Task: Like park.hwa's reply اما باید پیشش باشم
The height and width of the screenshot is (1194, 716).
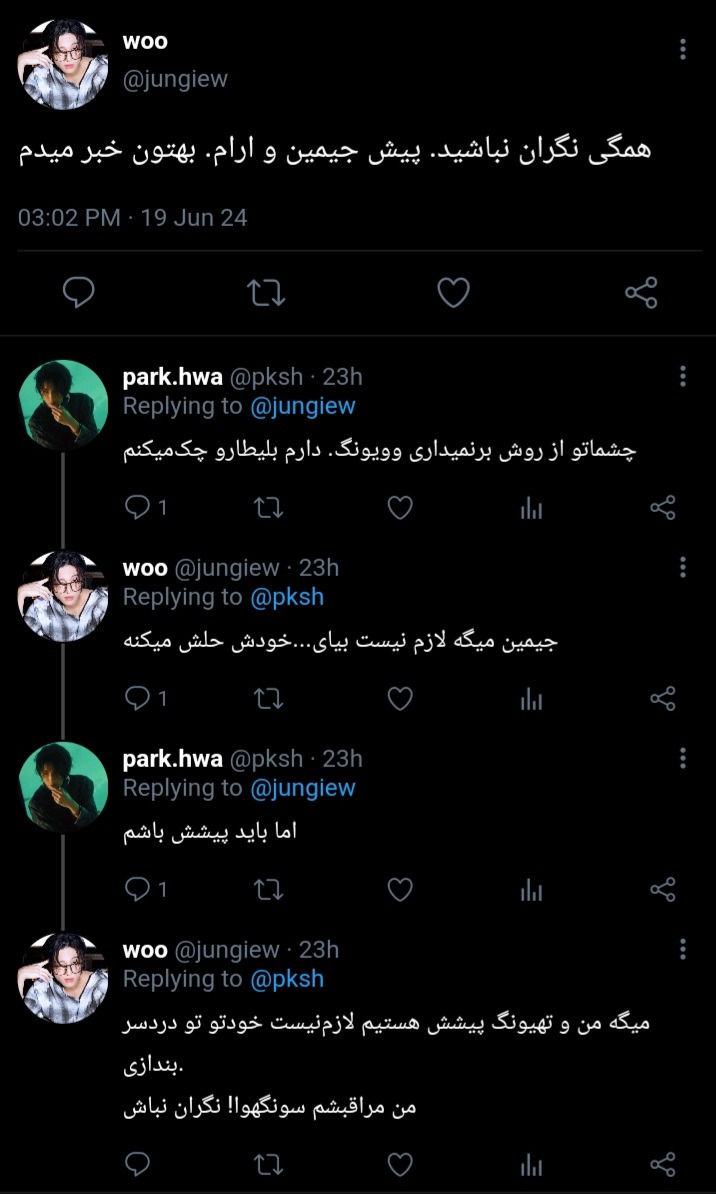Action: click(x=400, y=889)
